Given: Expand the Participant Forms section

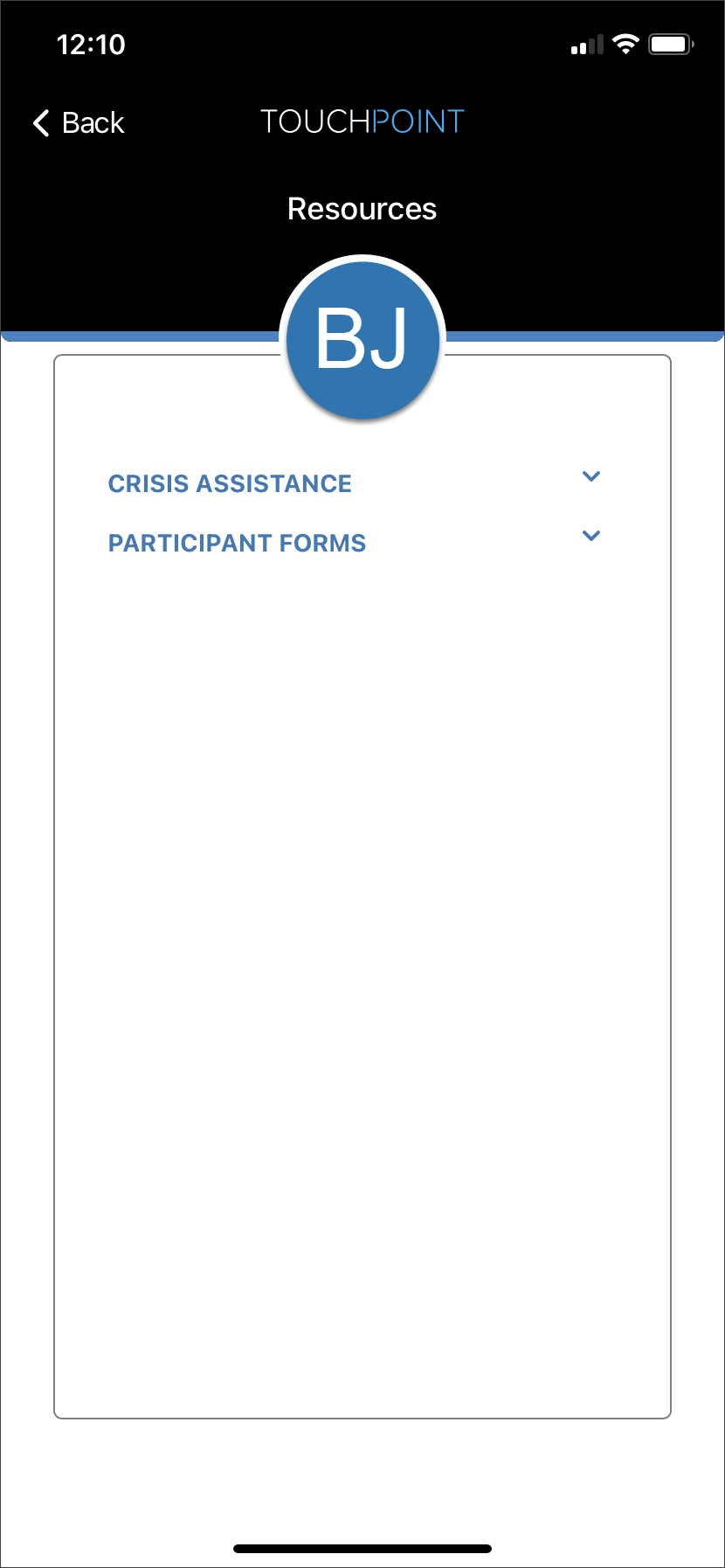Looking at the screenshot, I should (590, 537).
